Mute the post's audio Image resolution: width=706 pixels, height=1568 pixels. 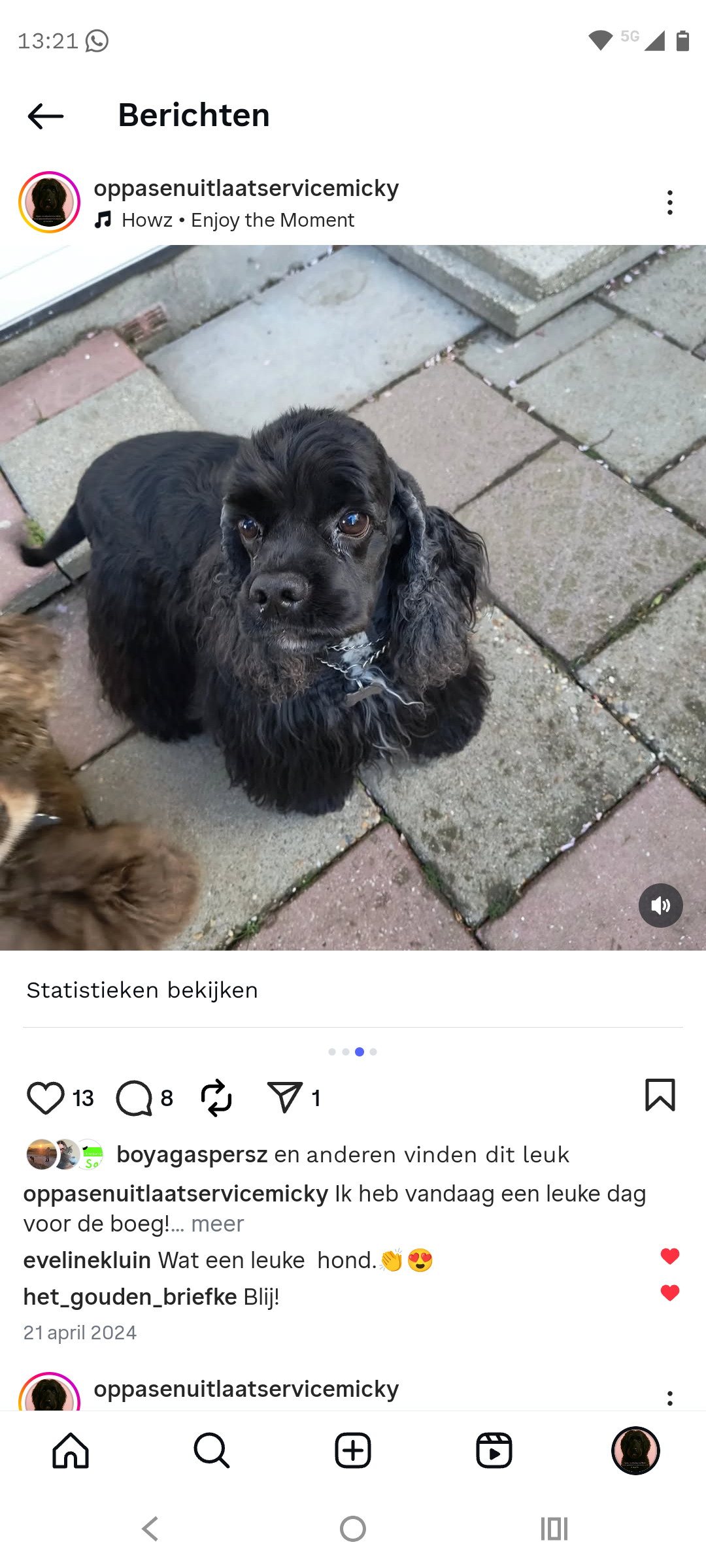coord(660,906)
